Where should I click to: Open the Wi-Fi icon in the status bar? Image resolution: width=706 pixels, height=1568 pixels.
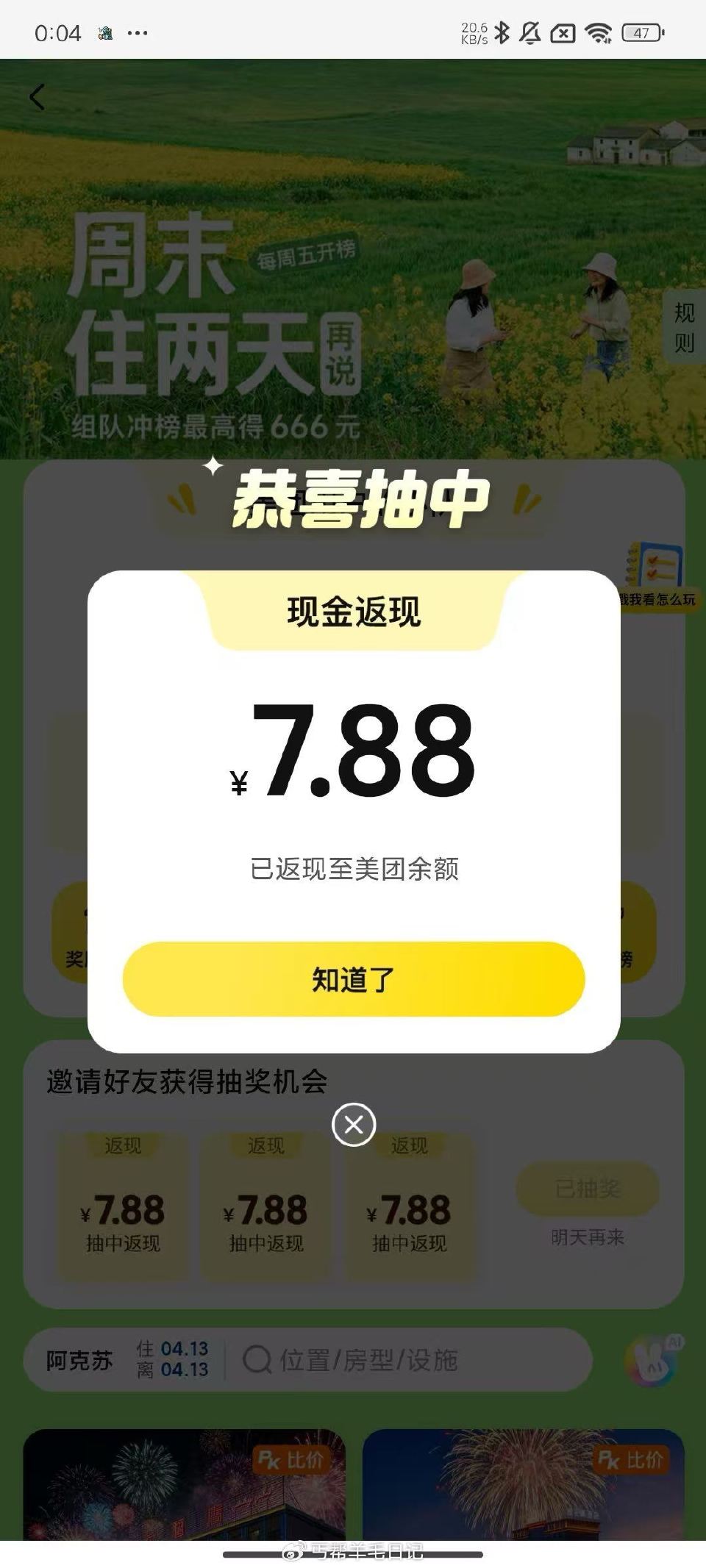[599, 32]
